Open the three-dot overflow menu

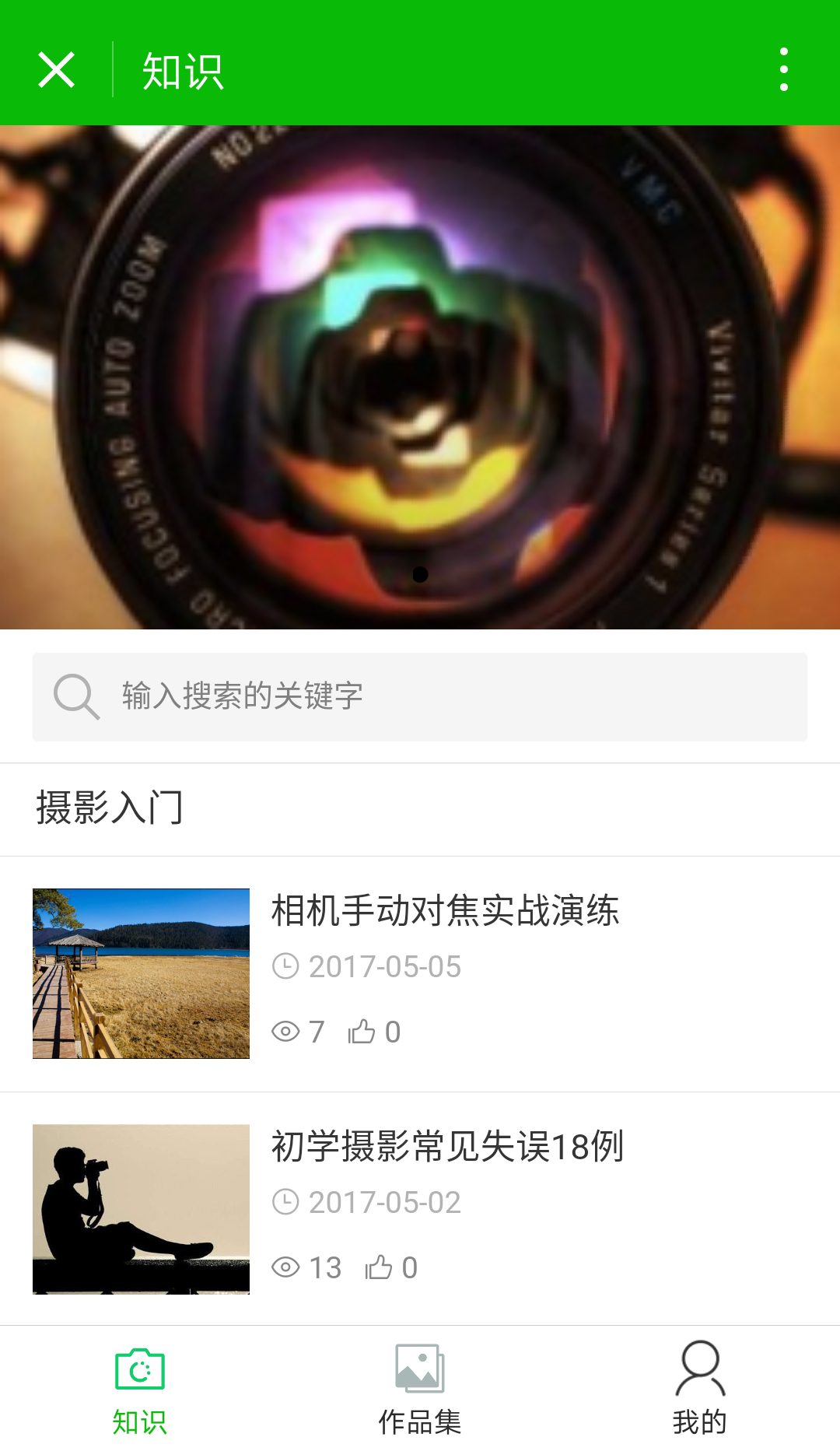[x=784, y=70]
